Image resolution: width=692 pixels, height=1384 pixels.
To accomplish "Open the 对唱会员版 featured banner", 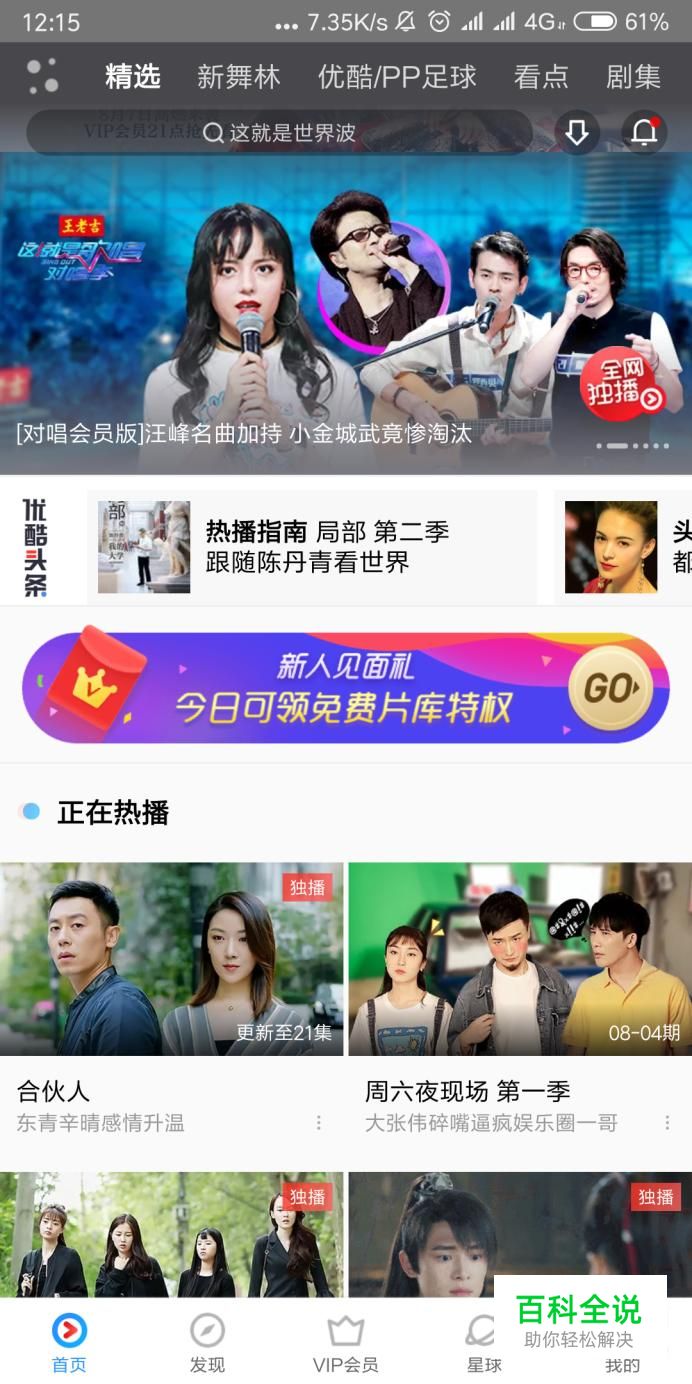I will [346, 313].
